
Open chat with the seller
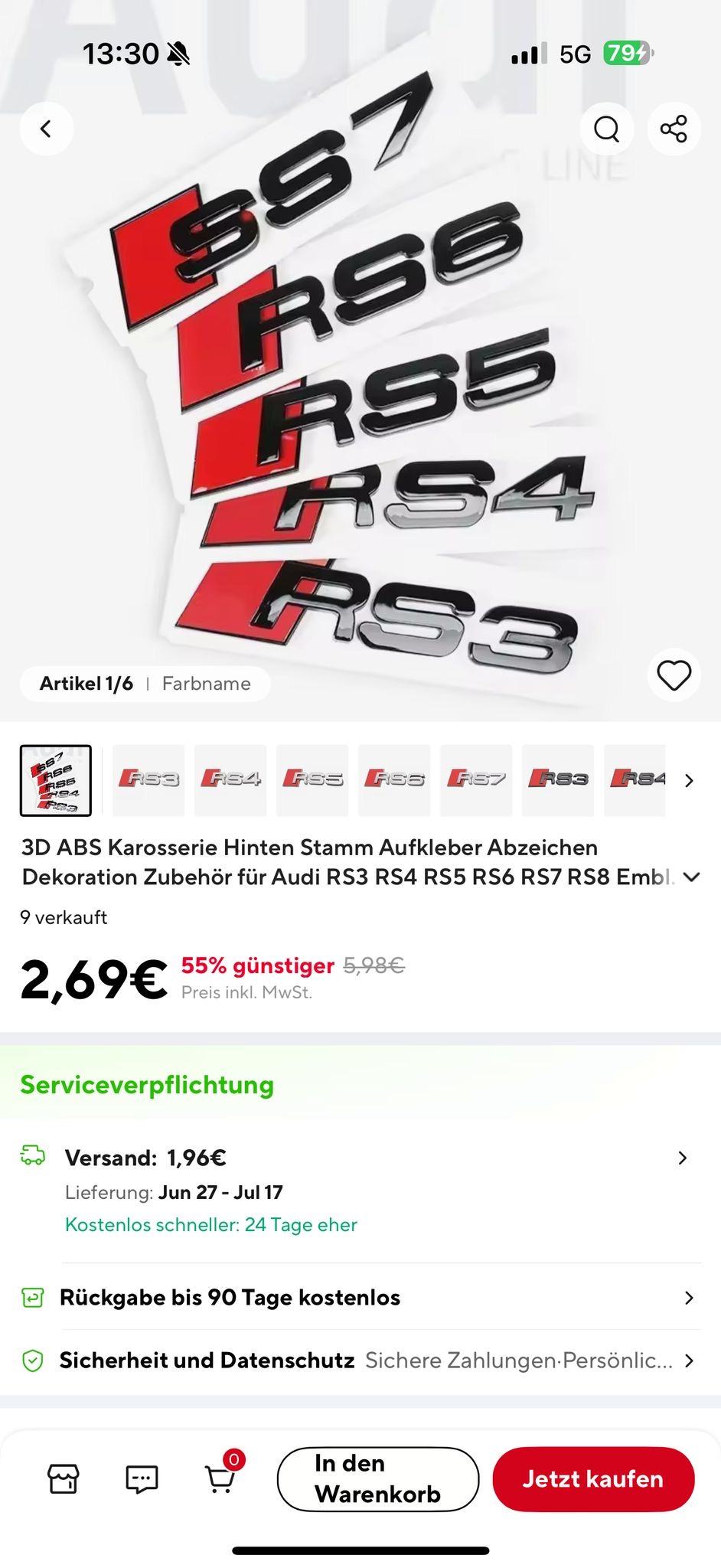pos(142,1479)
